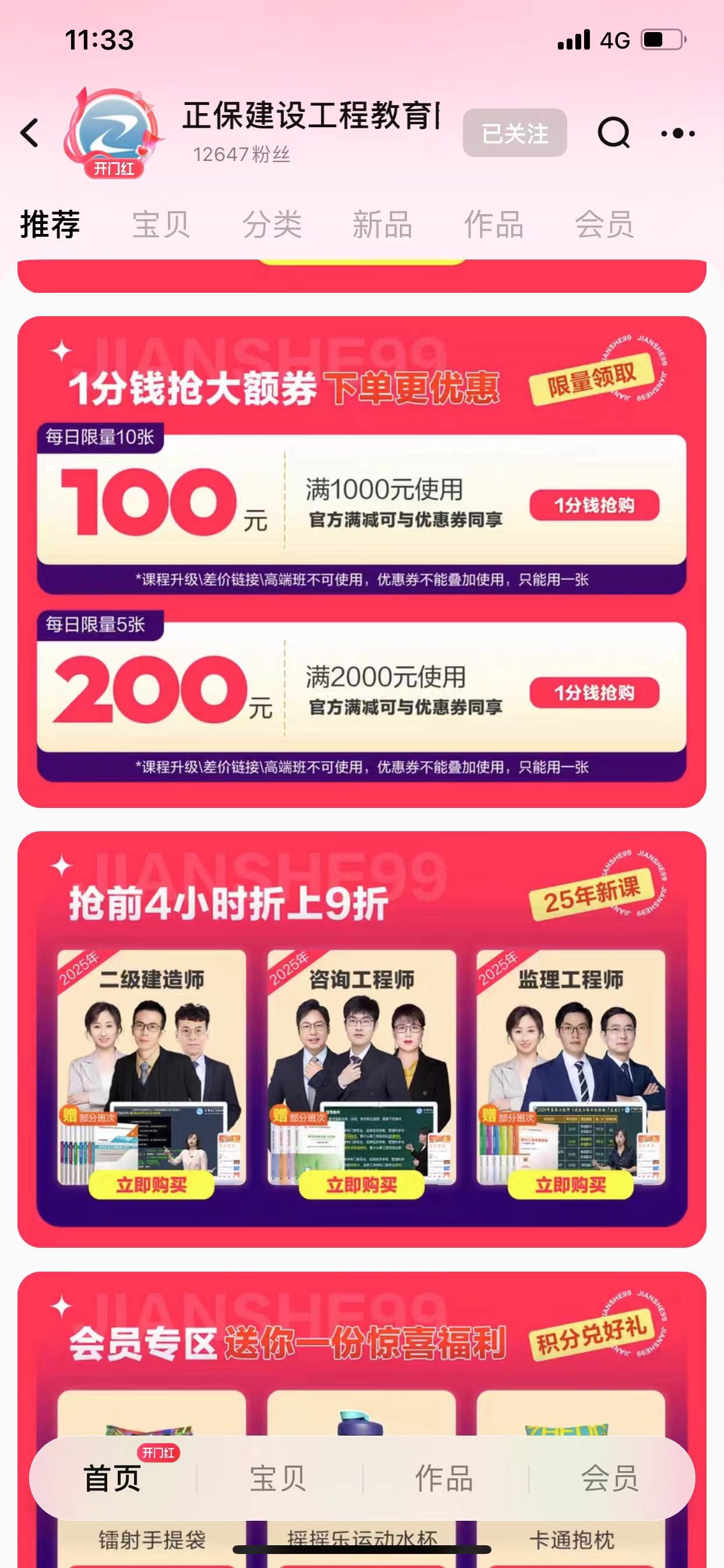
Task: Select 宝贝 in the bottom bar
Action: click(x=278, y=1478)
